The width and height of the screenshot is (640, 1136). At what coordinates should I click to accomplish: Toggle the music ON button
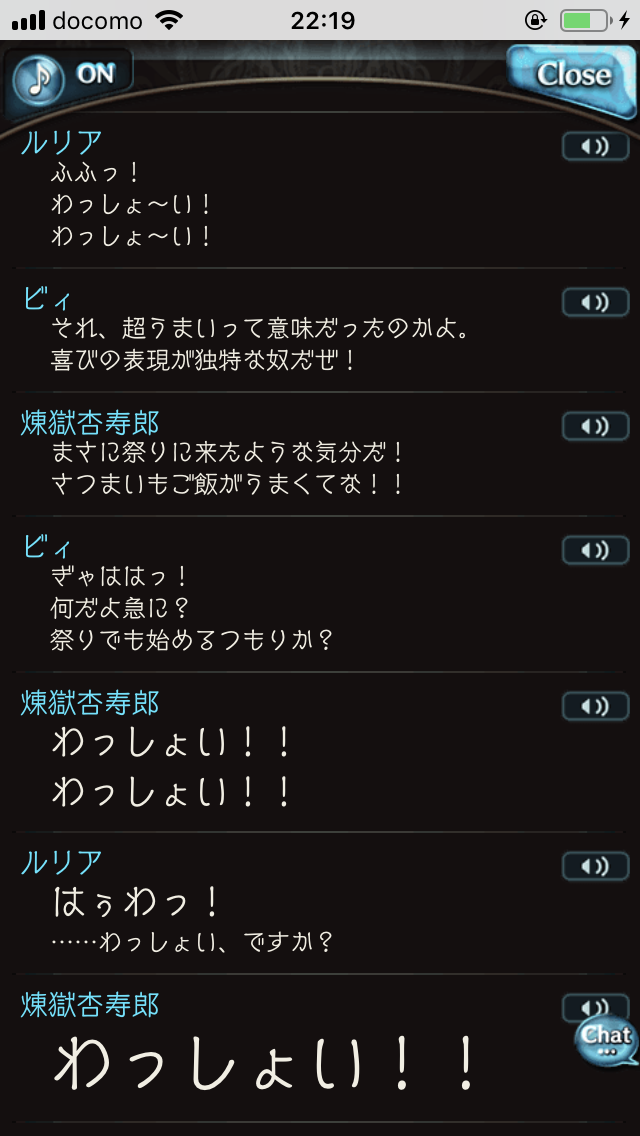click(66, 77)
